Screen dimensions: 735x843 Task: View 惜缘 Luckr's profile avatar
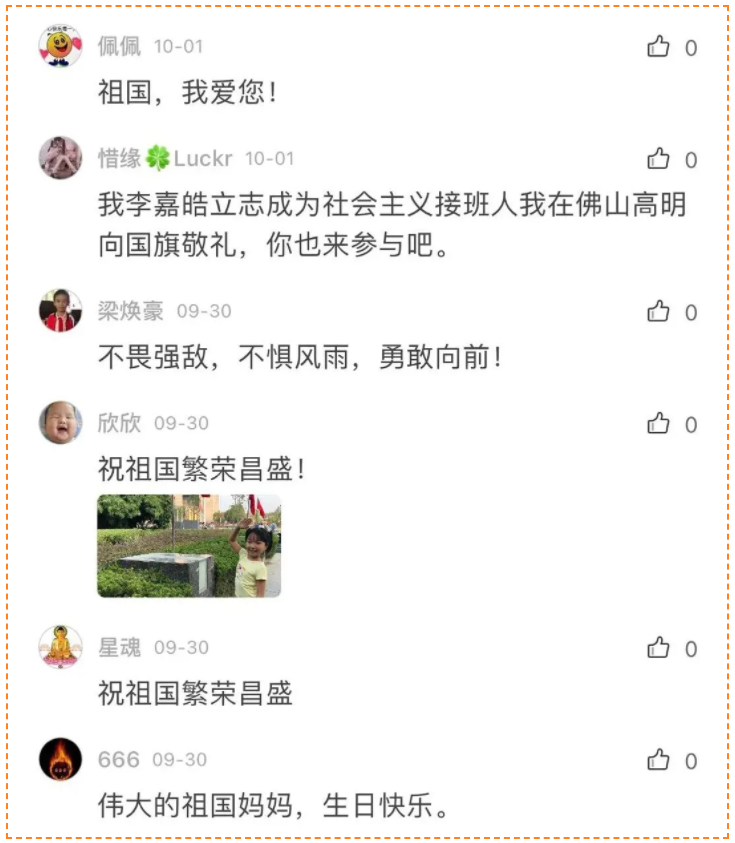click(x=60, y=158)
